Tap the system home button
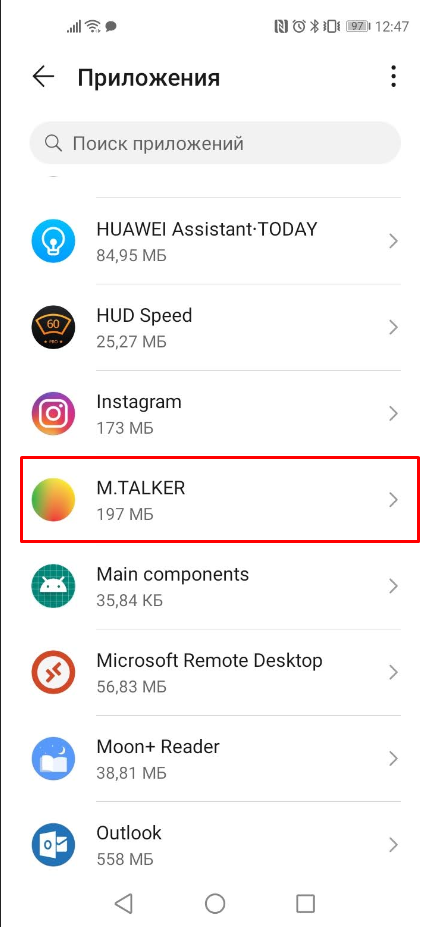The height and width of the screenshot is (927, 428). 215,903
